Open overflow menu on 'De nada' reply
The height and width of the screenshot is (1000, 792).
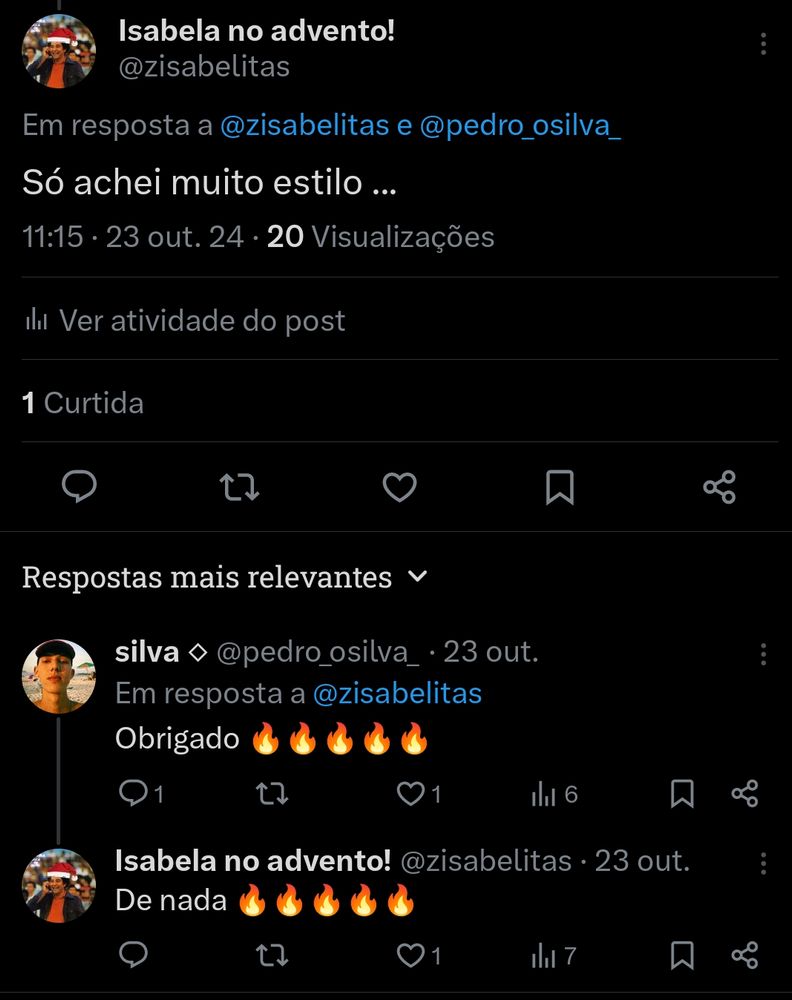pos(763,862)
